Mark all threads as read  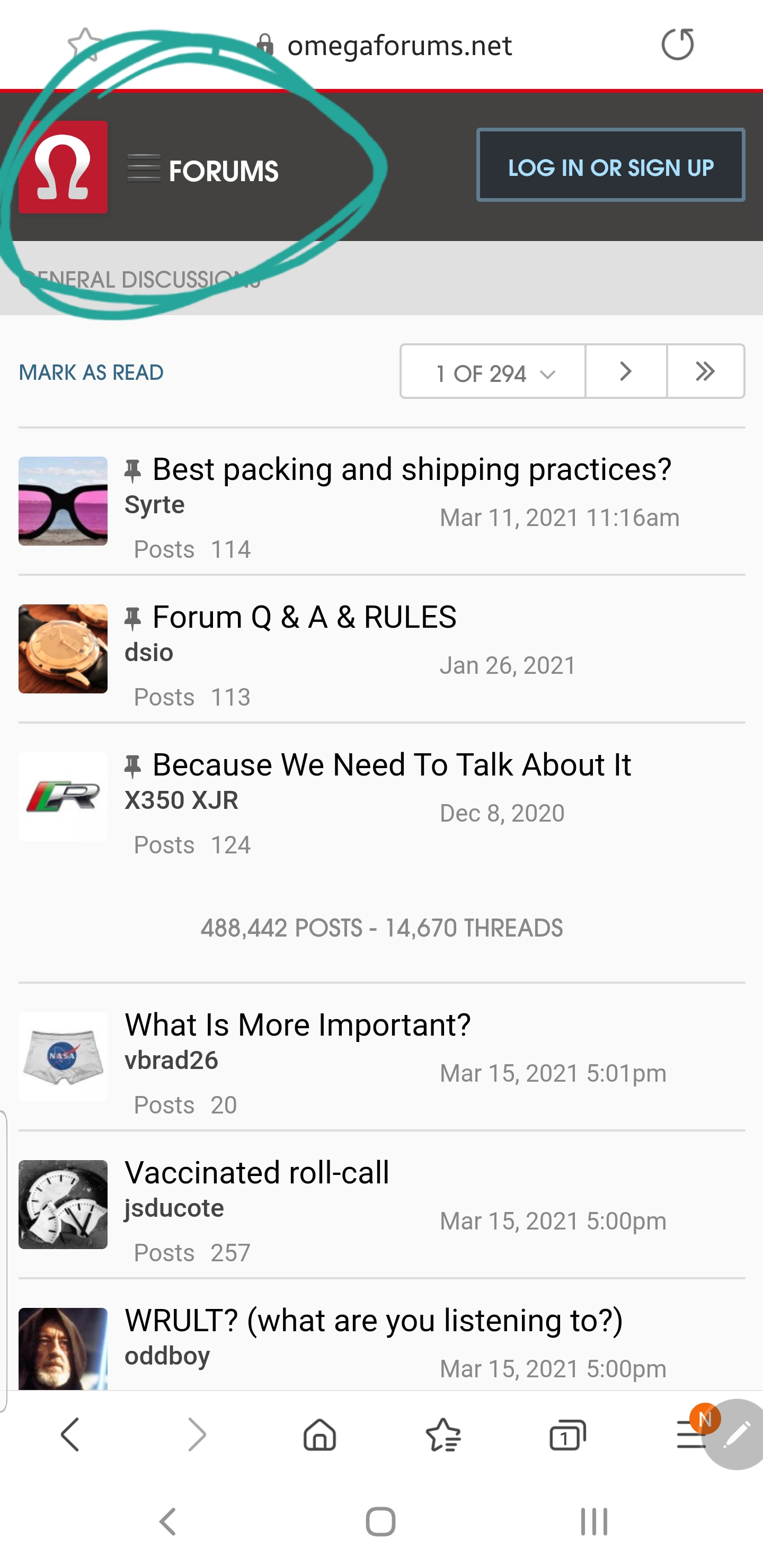pyautogui.click(x=91, y=372)
